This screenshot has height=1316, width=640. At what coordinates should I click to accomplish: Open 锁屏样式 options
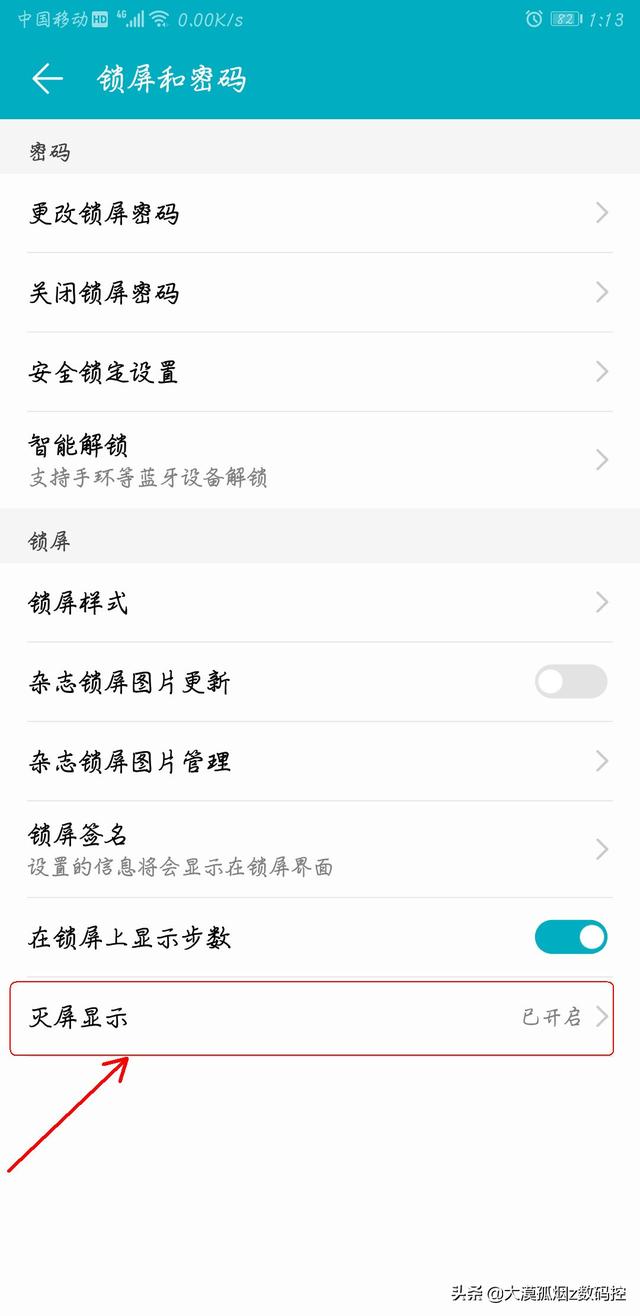320,602
